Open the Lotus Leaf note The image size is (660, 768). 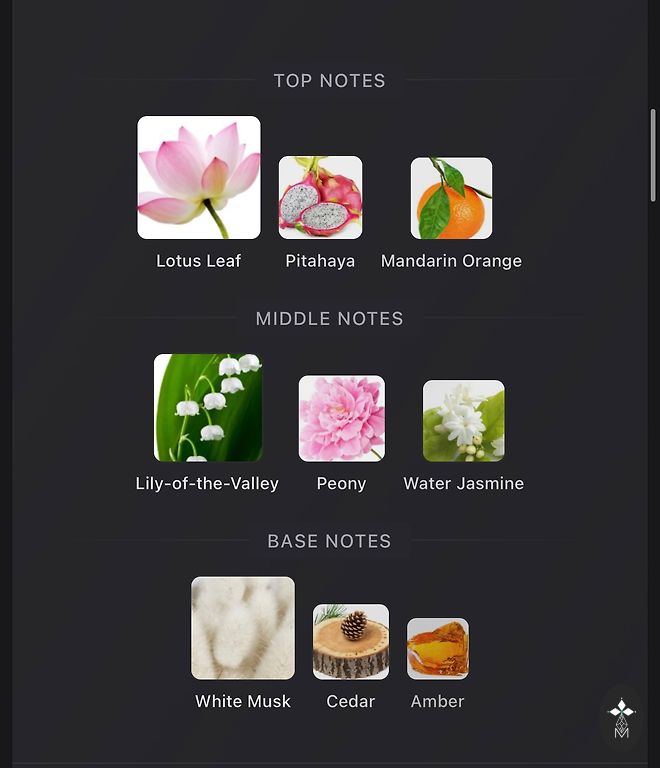coord(199,178)
